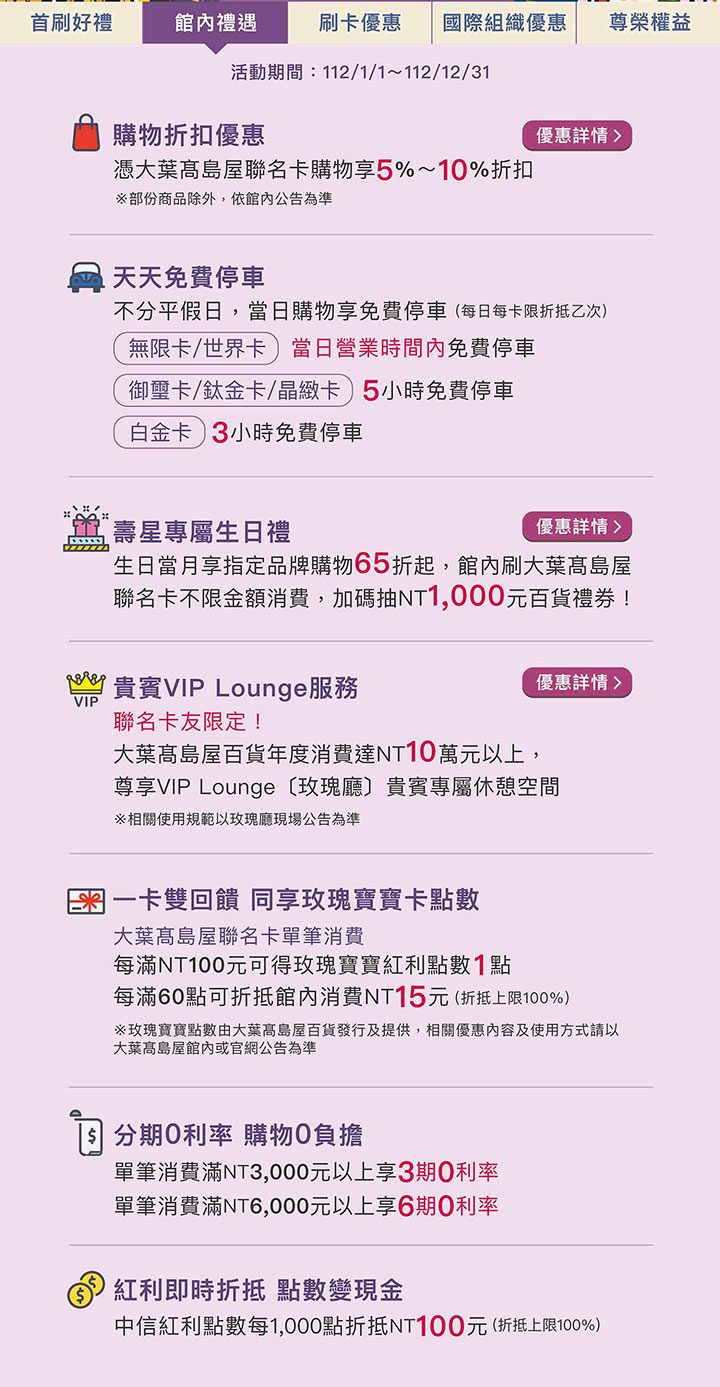Switch to the 尊榮權益 tab
The image size is (720, 1387).
[649, 22]
